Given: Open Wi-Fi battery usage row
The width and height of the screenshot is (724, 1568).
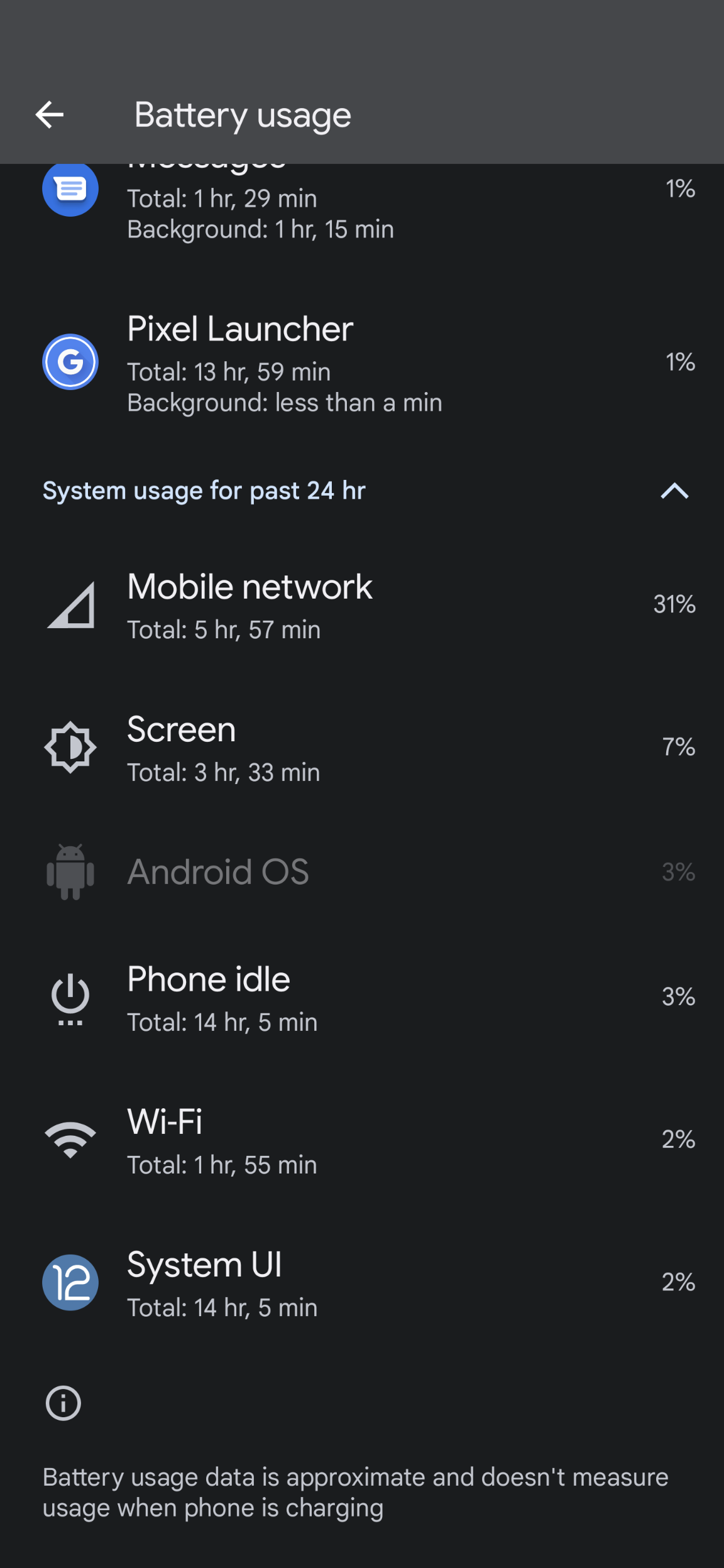Looking at the screenshot, I should 222,1140.
